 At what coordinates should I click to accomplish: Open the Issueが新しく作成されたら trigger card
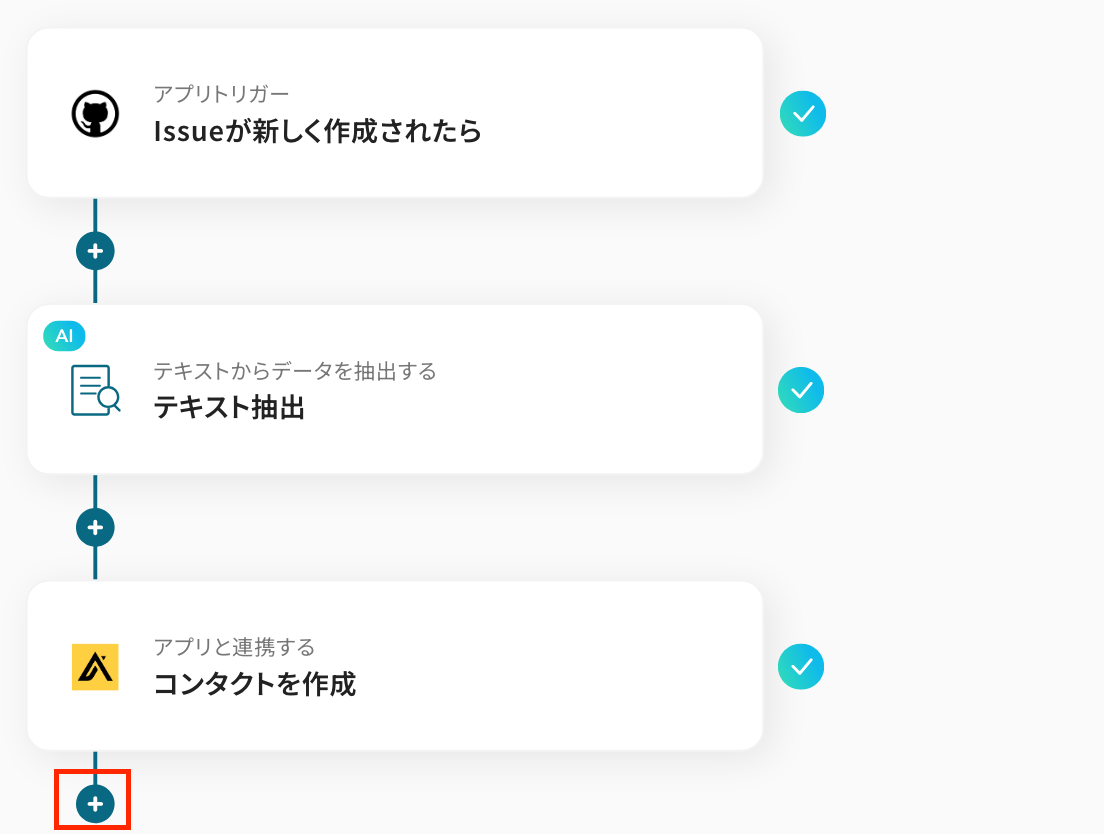395,113
